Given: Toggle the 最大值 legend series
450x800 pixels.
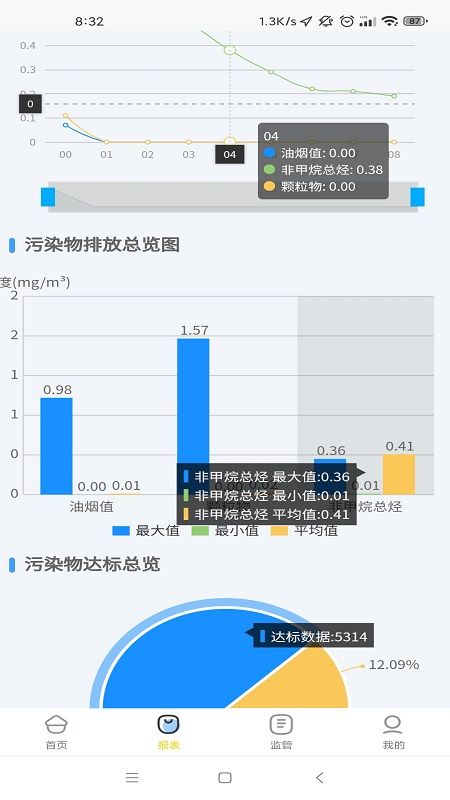Looking at the screenshot, I should pos(146,531).
